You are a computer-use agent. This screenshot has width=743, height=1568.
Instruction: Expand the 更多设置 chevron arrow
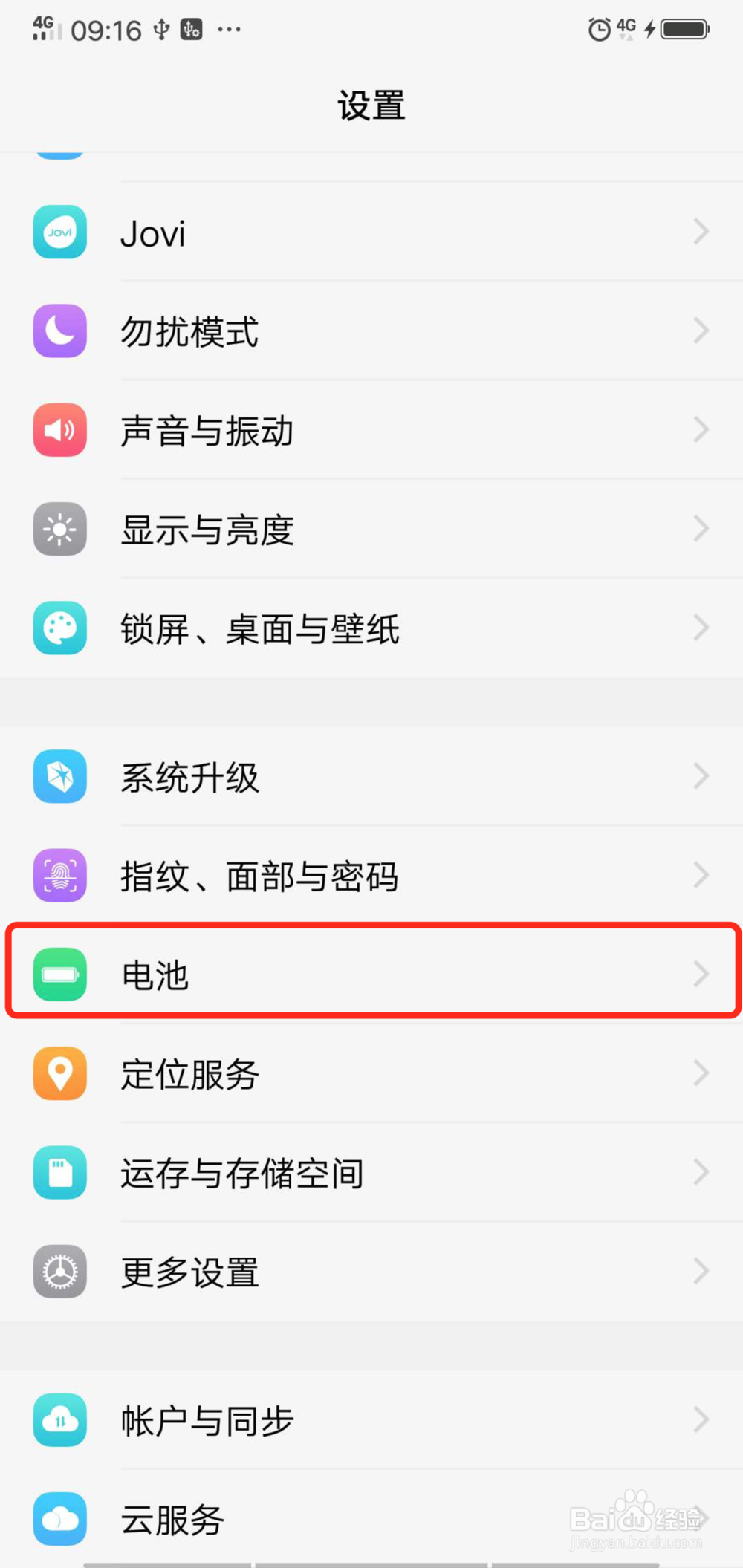(x=699, y=1272)
